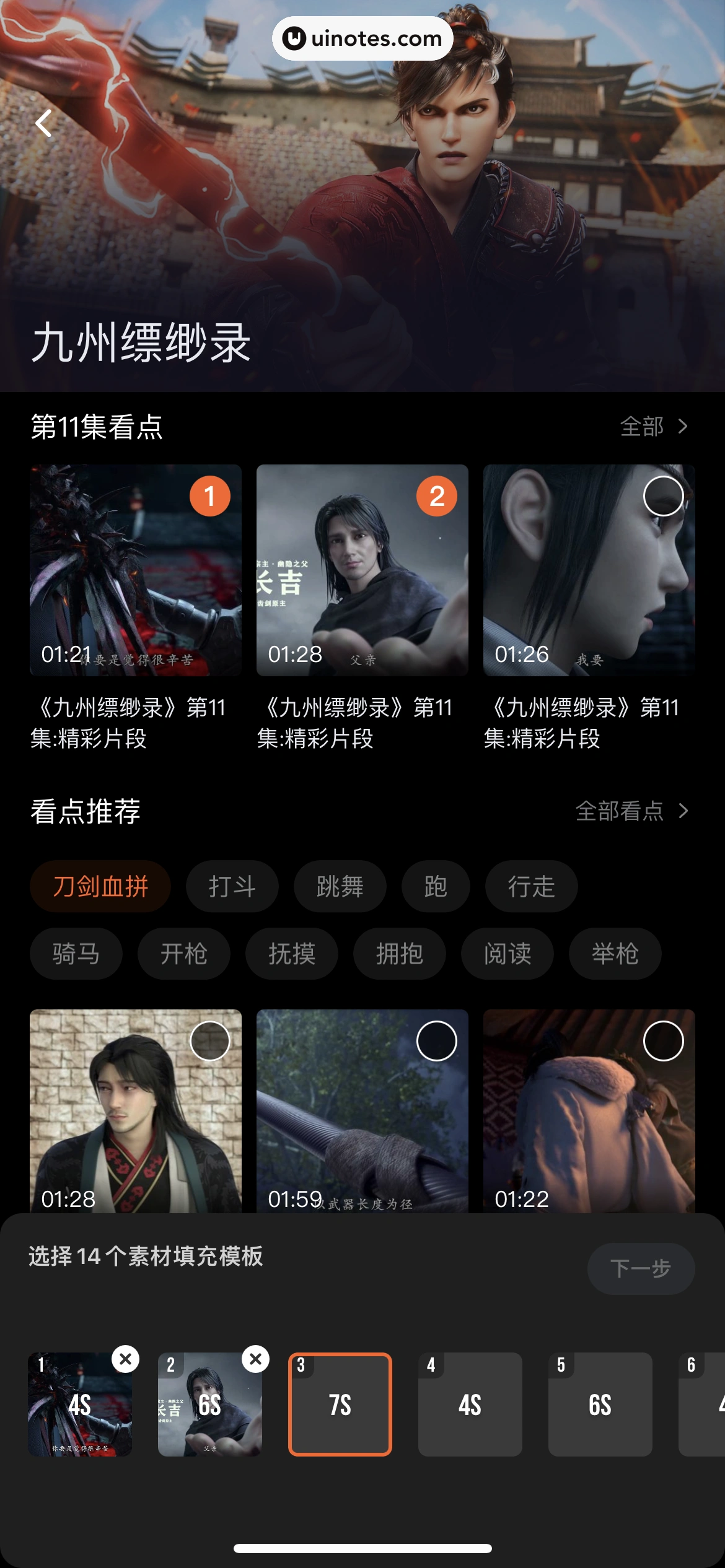The image size is (725, 1568).
Task: Filter by 打斗
Action: (x=232, y=886)
